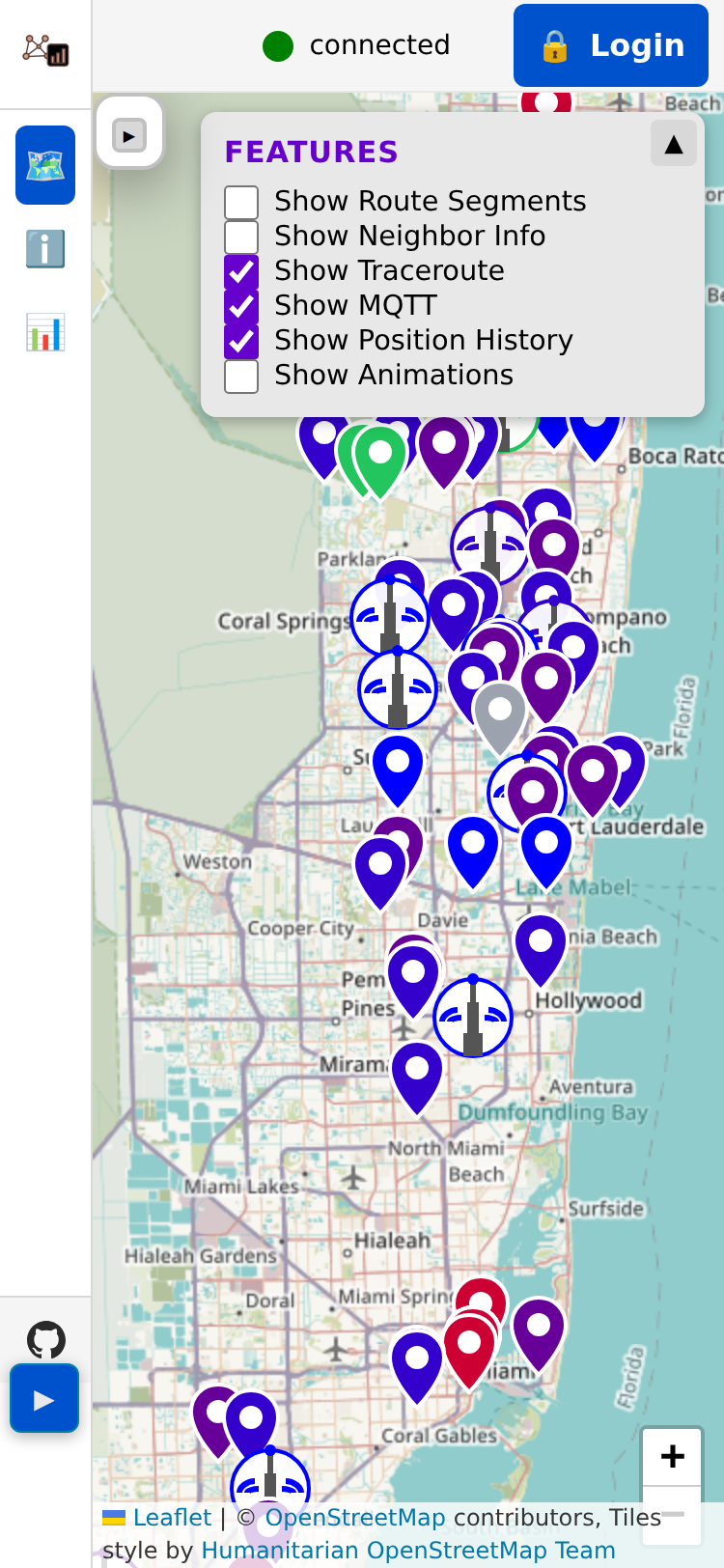The width and height of the screenshot is (724, 1568).
Task: Select the tower node near Hollywood
Action: coord(472,1019)
